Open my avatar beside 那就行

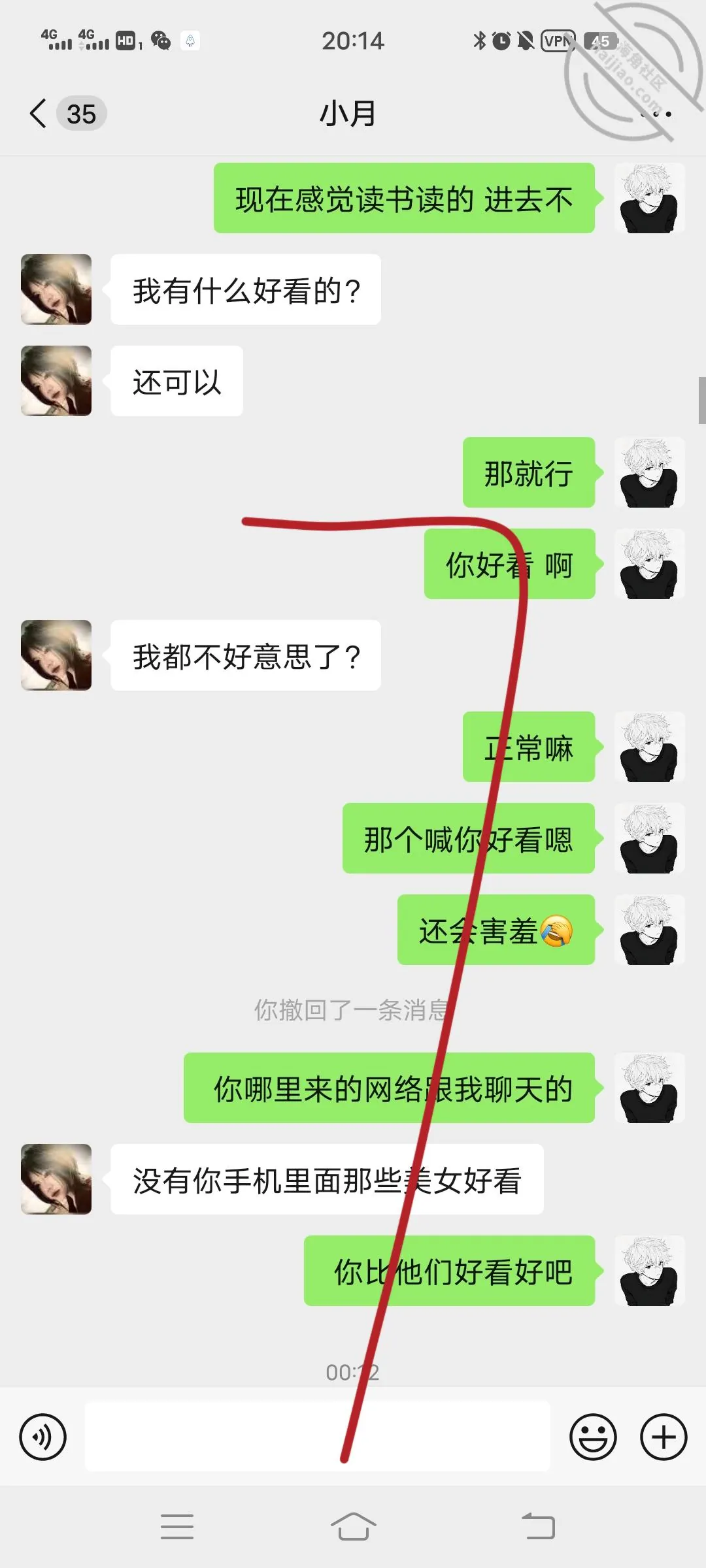[650, 472]
